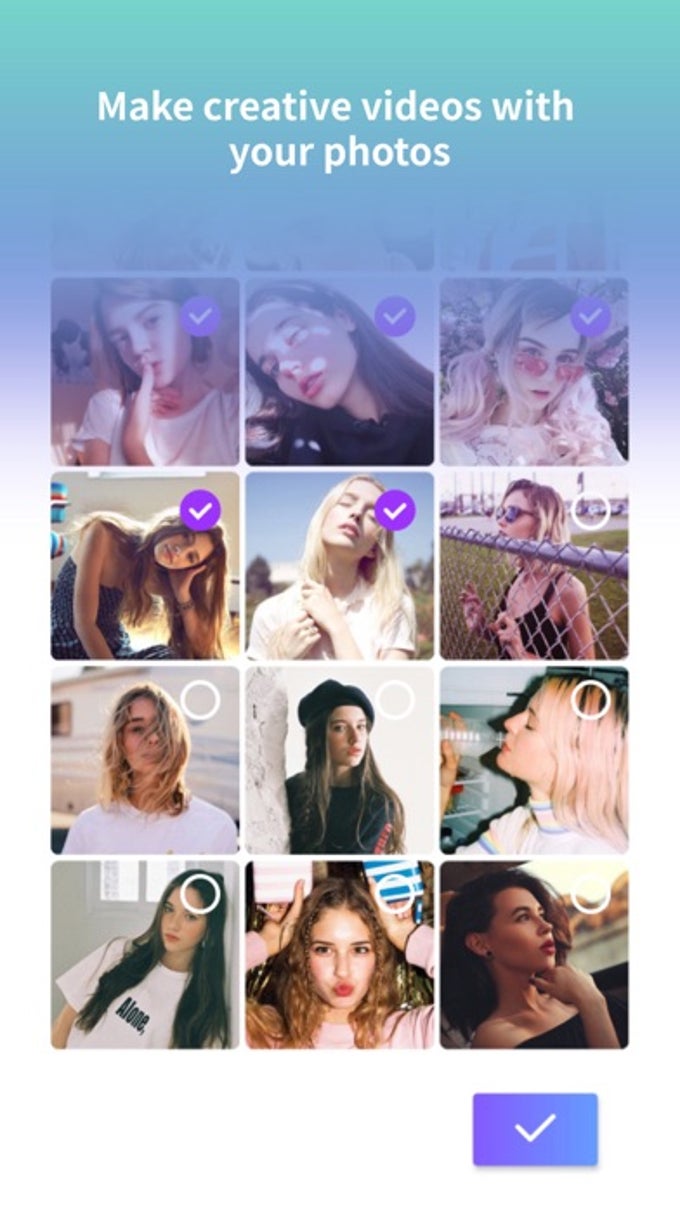Image resolution: width=680 pixels, height=1207 pixels.
Task: Select the photo of the woman with red lipstick at sunset
Action: (590, 893)
